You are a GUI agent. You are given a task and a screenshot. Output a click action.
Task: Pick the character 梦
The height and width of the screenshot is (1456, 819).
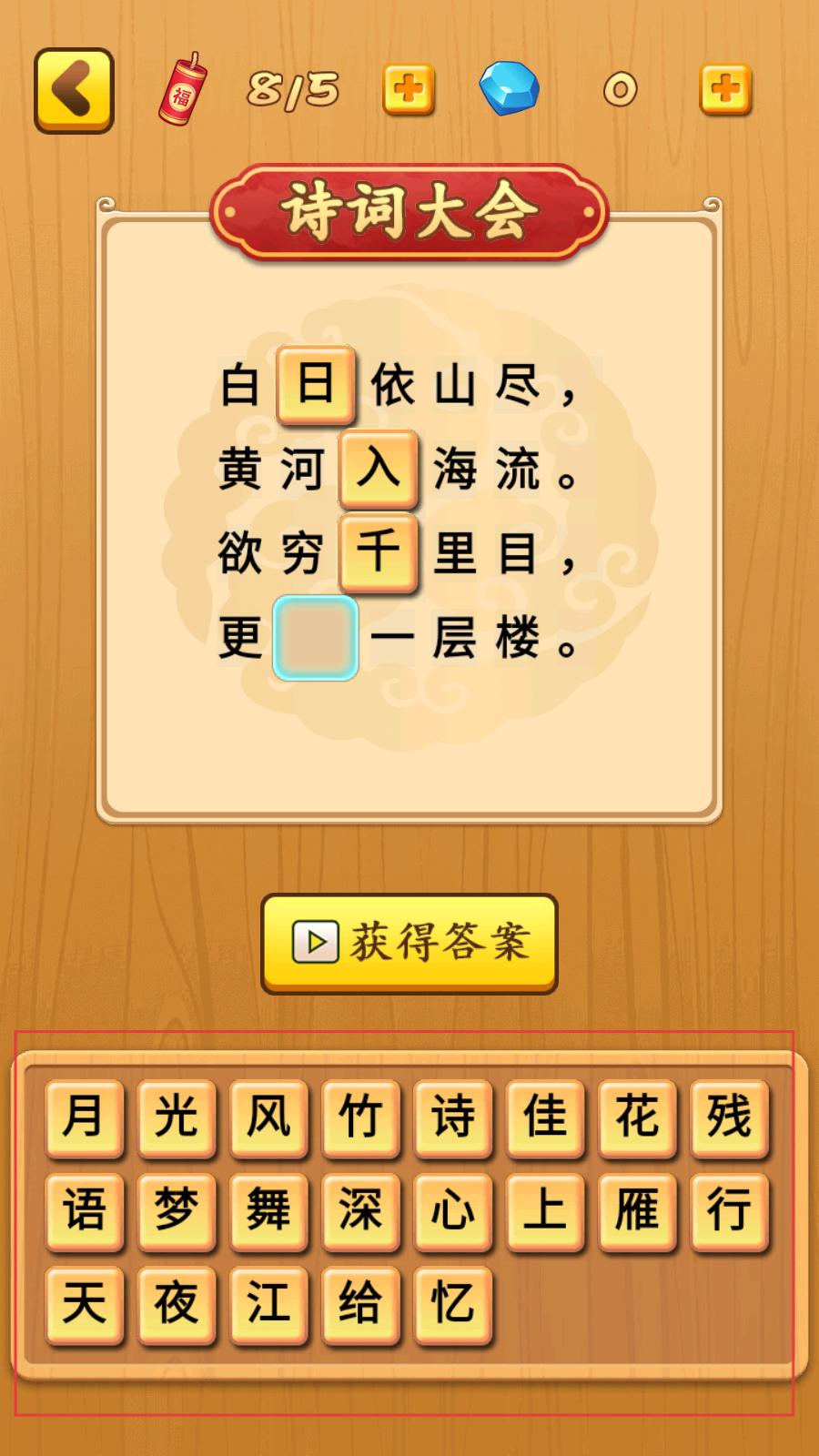point(177,1210)
